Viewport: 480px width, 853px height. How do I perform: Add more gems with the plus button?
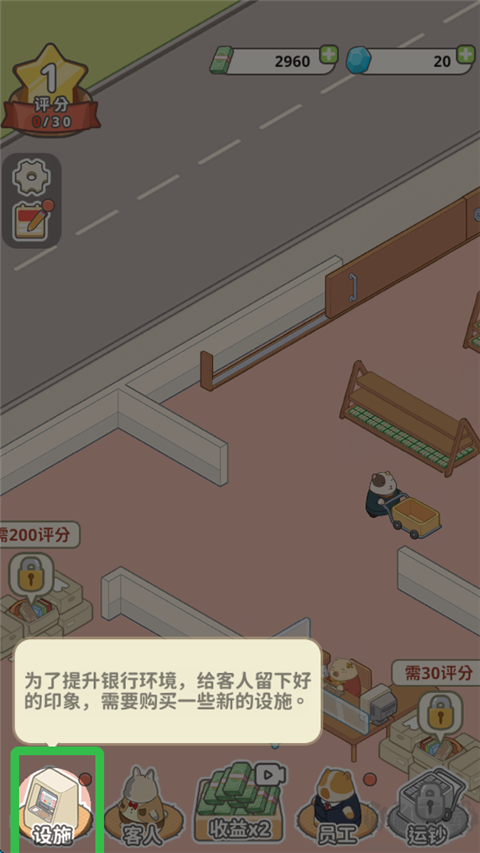(x=465, y=54)
